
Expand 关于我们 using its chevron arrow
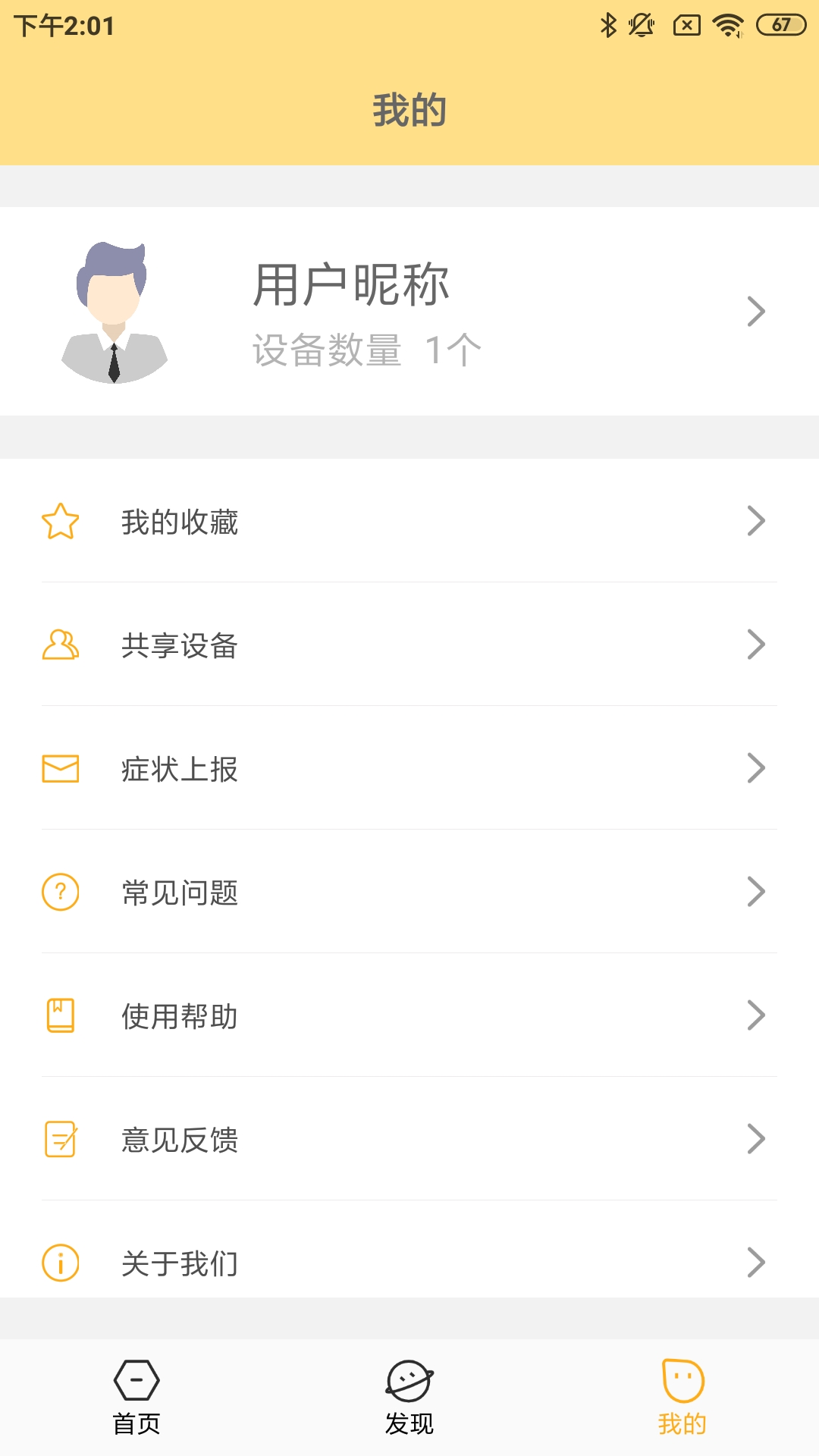pos(756,1263)
